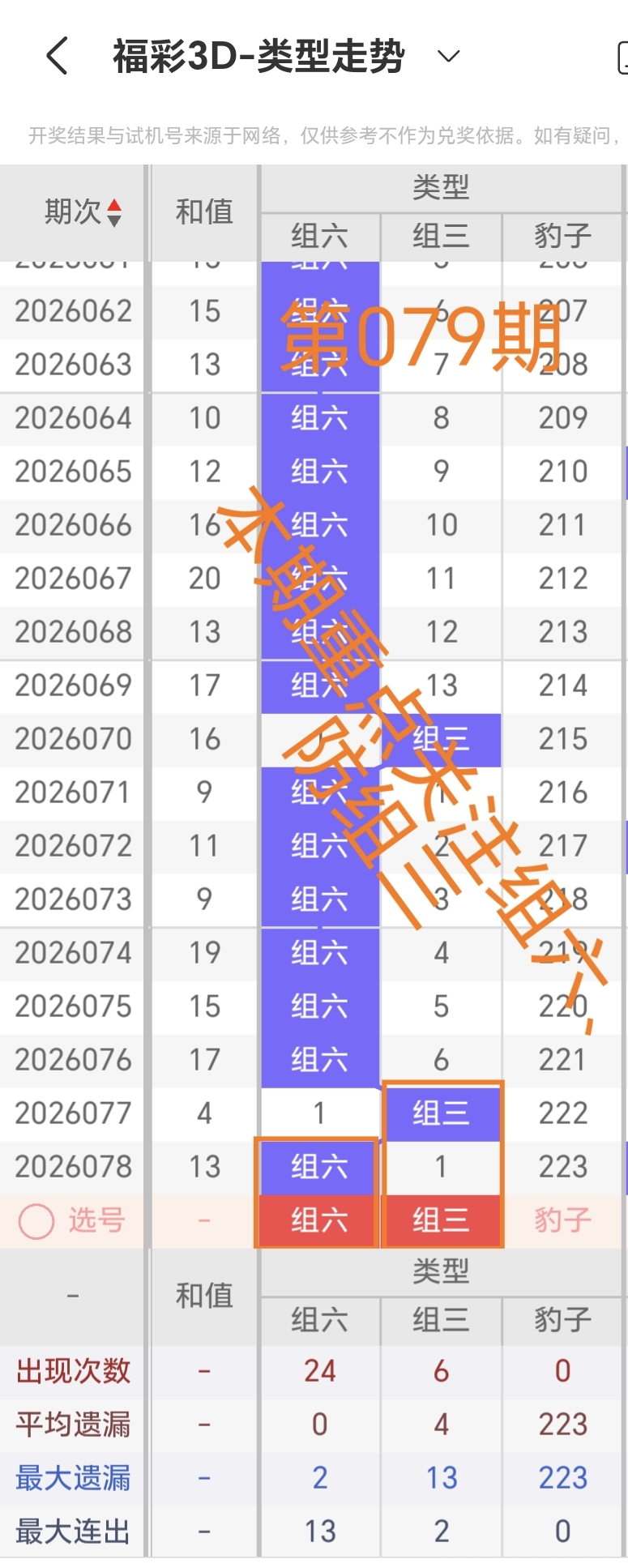Select the circle icon beside 选号
This screenshot has height=1568, width=628.
click(x=35, y=1220)
